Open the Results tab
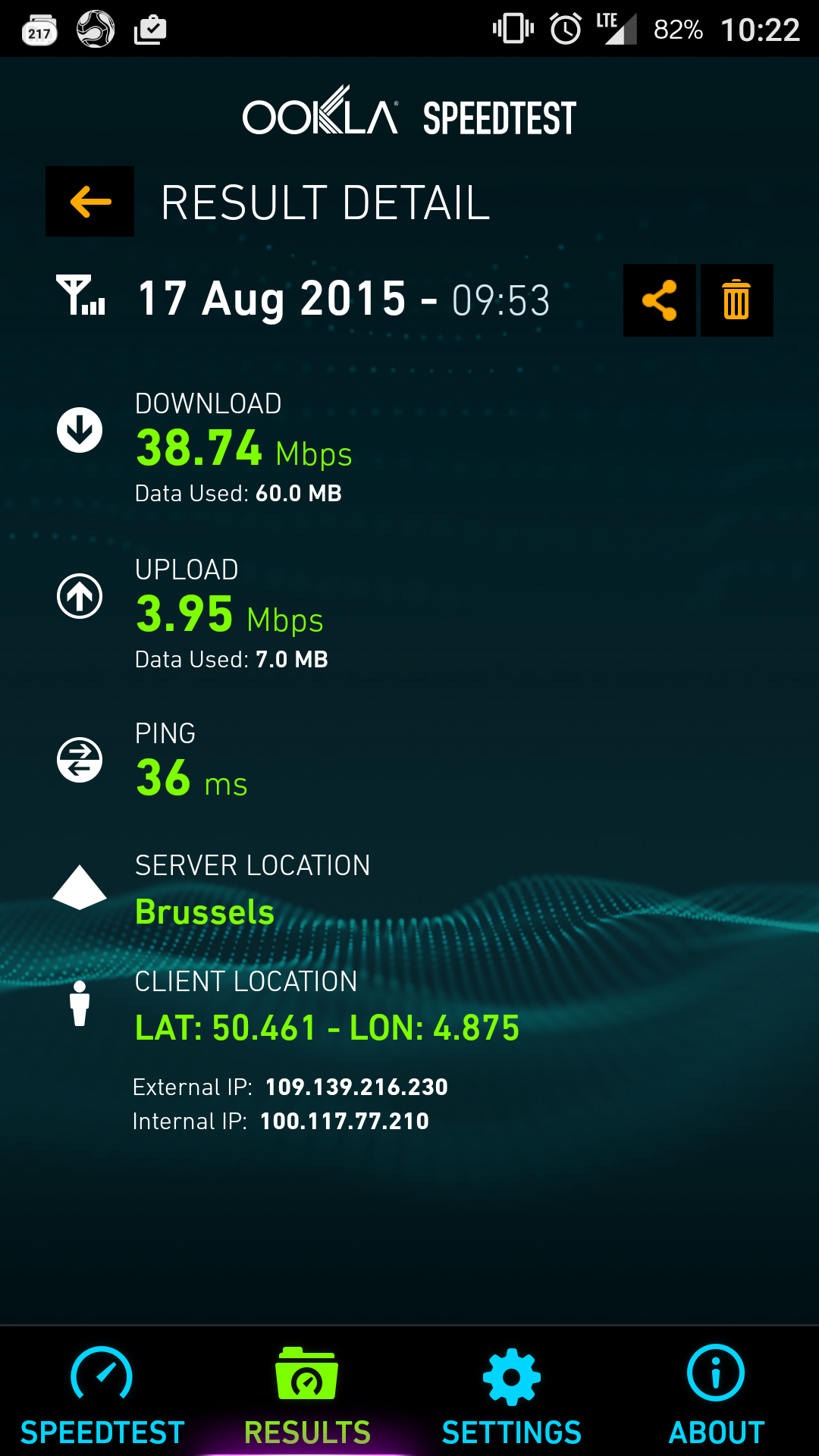This screenshot has height=1456, width=819. tap(307, 1395)
